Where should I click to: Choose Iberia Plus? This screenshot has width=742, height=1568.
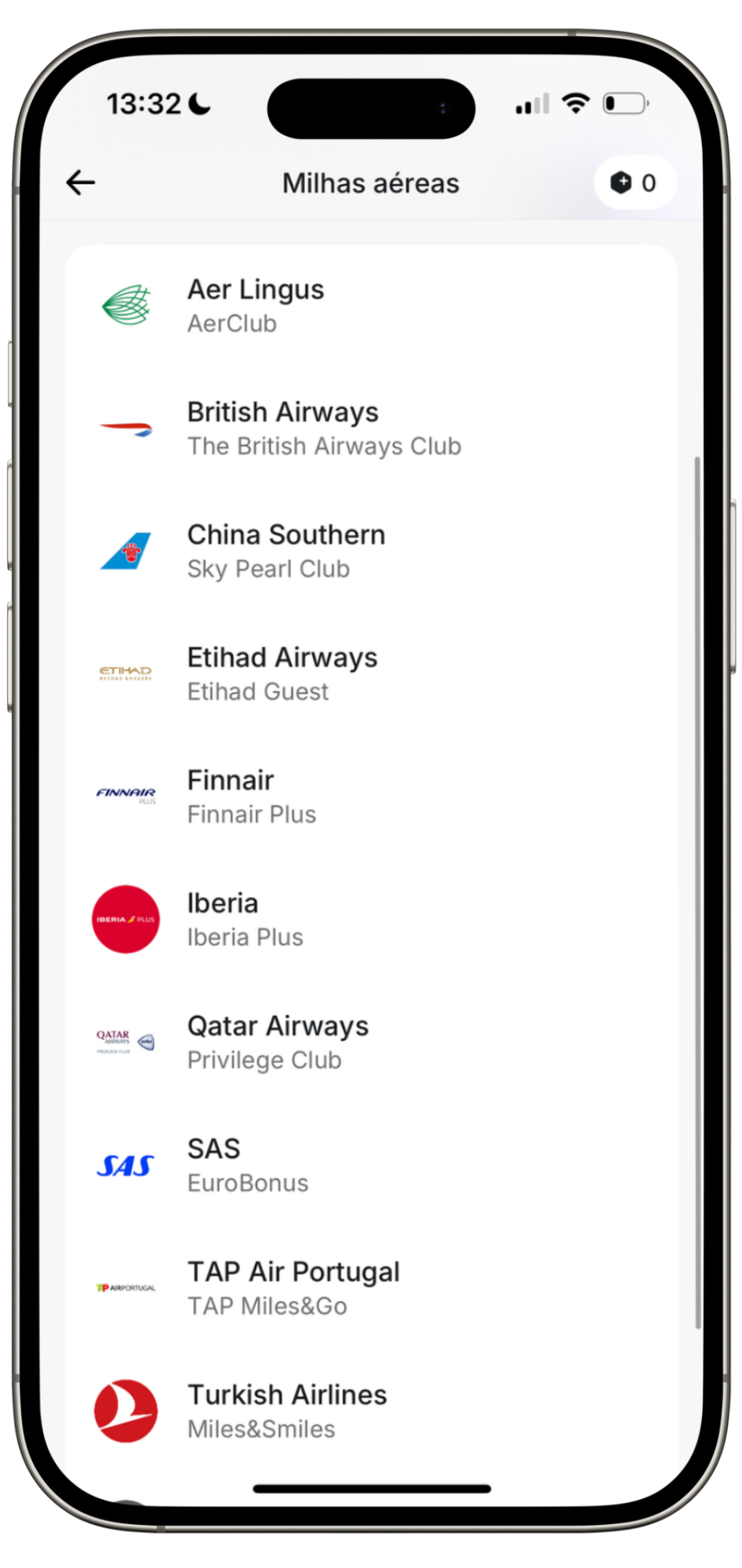tap(370, 920)
